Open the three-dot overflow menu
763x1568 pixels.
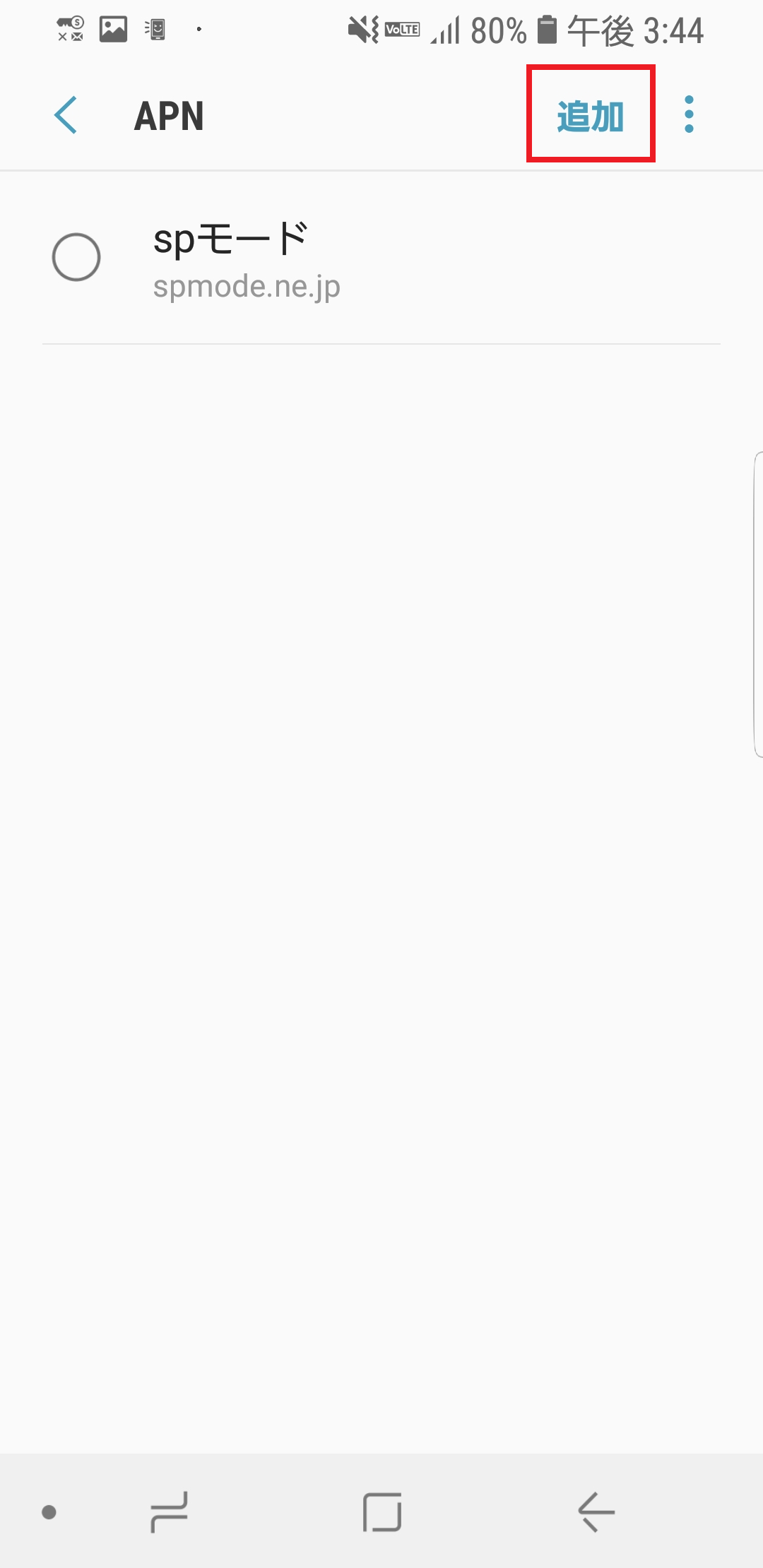(689, 114)
